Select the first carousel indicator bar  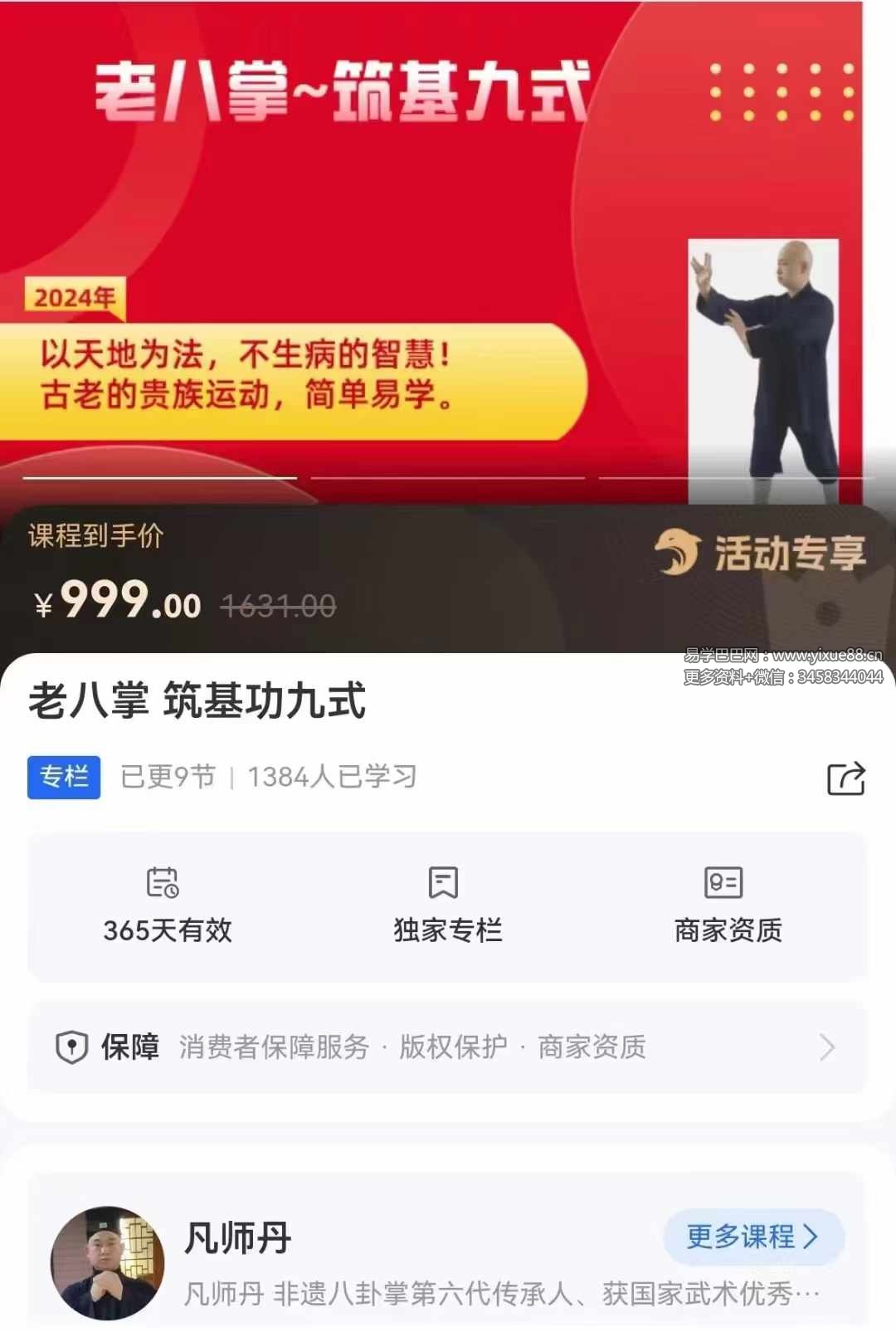[160, 478]
